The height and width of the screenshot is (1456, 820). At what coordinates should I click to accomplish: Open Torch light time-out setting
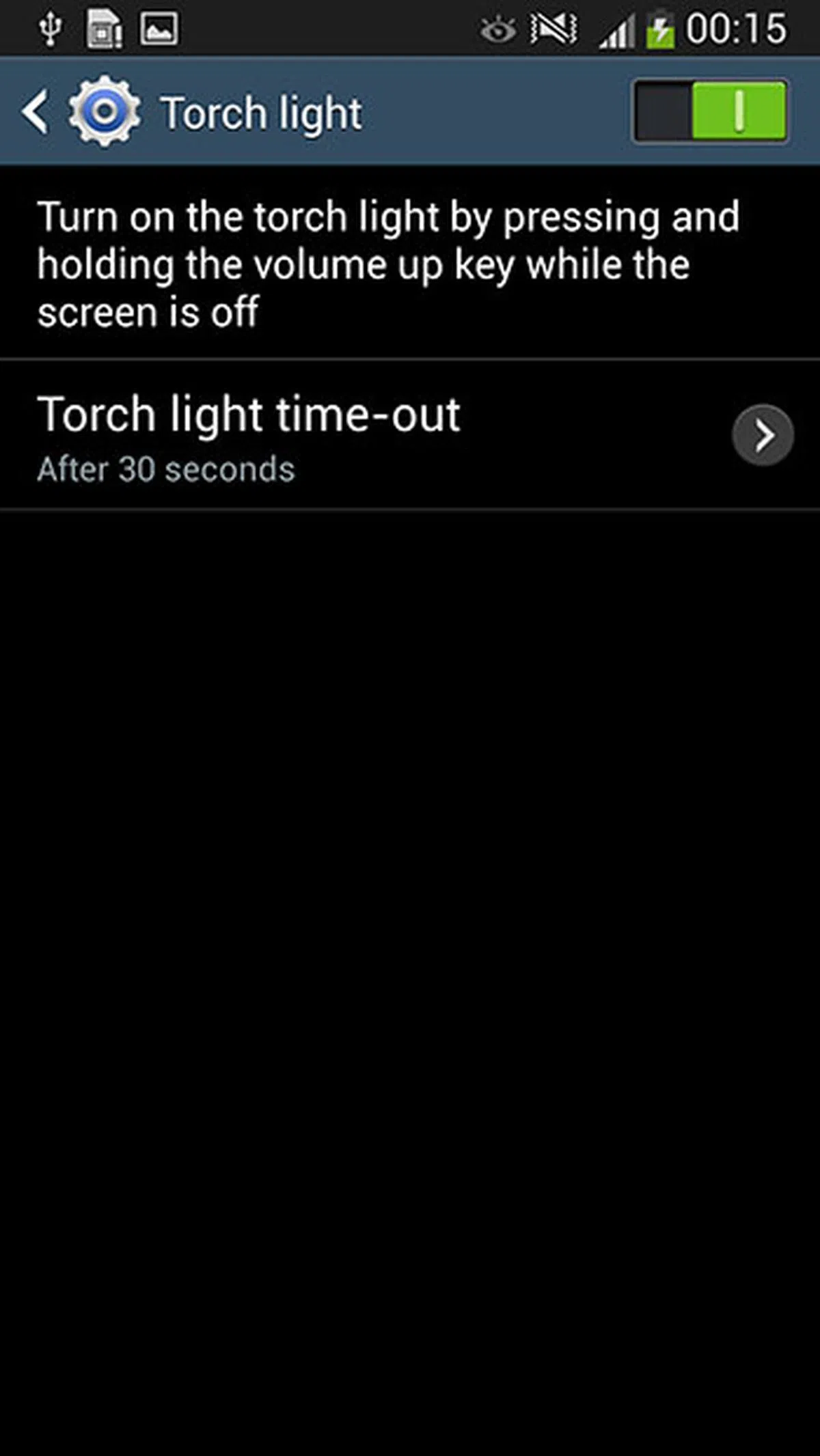410,434
